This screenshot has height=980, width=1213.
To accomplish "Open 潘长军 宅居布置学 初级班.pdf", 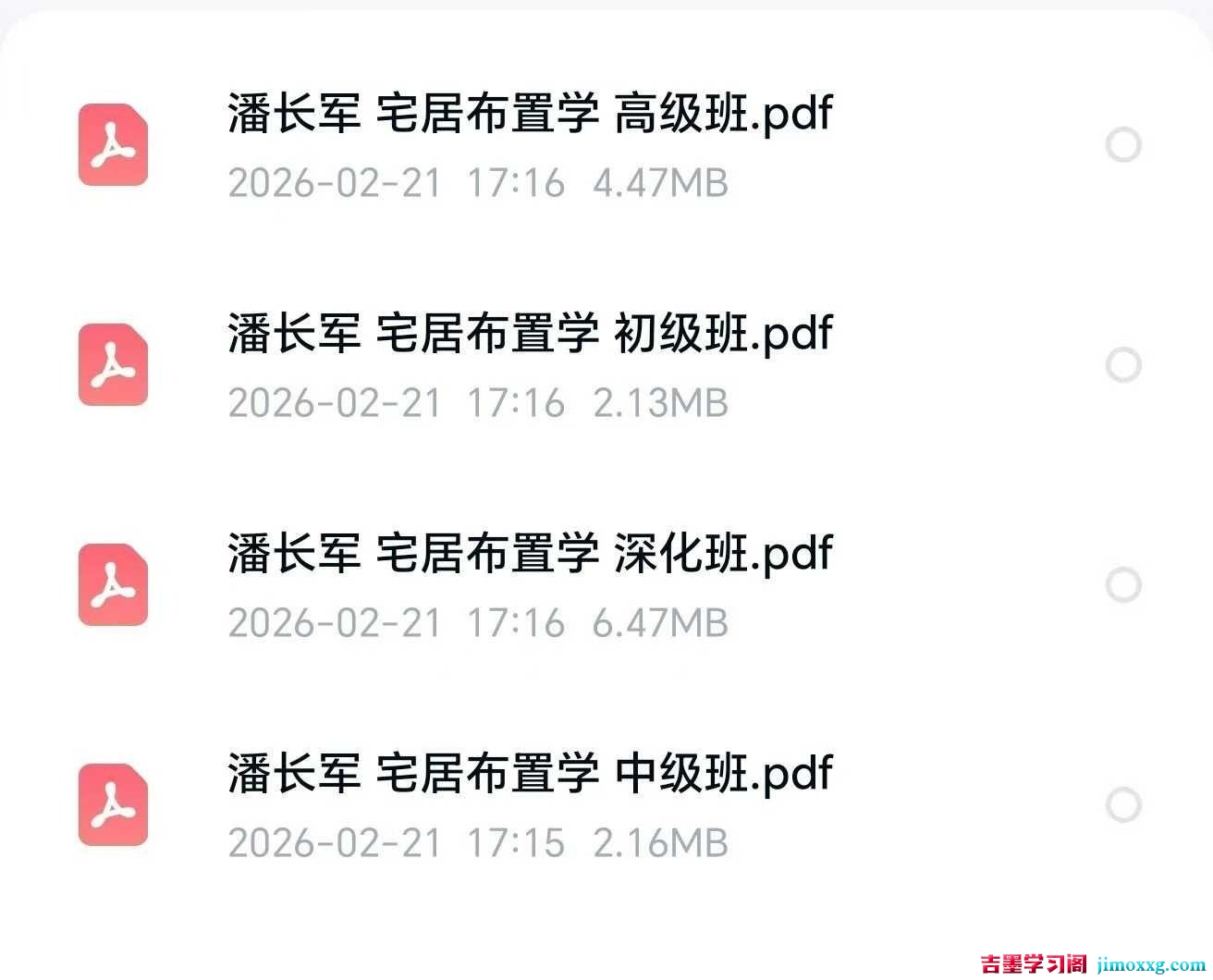I will click(529, 335).
